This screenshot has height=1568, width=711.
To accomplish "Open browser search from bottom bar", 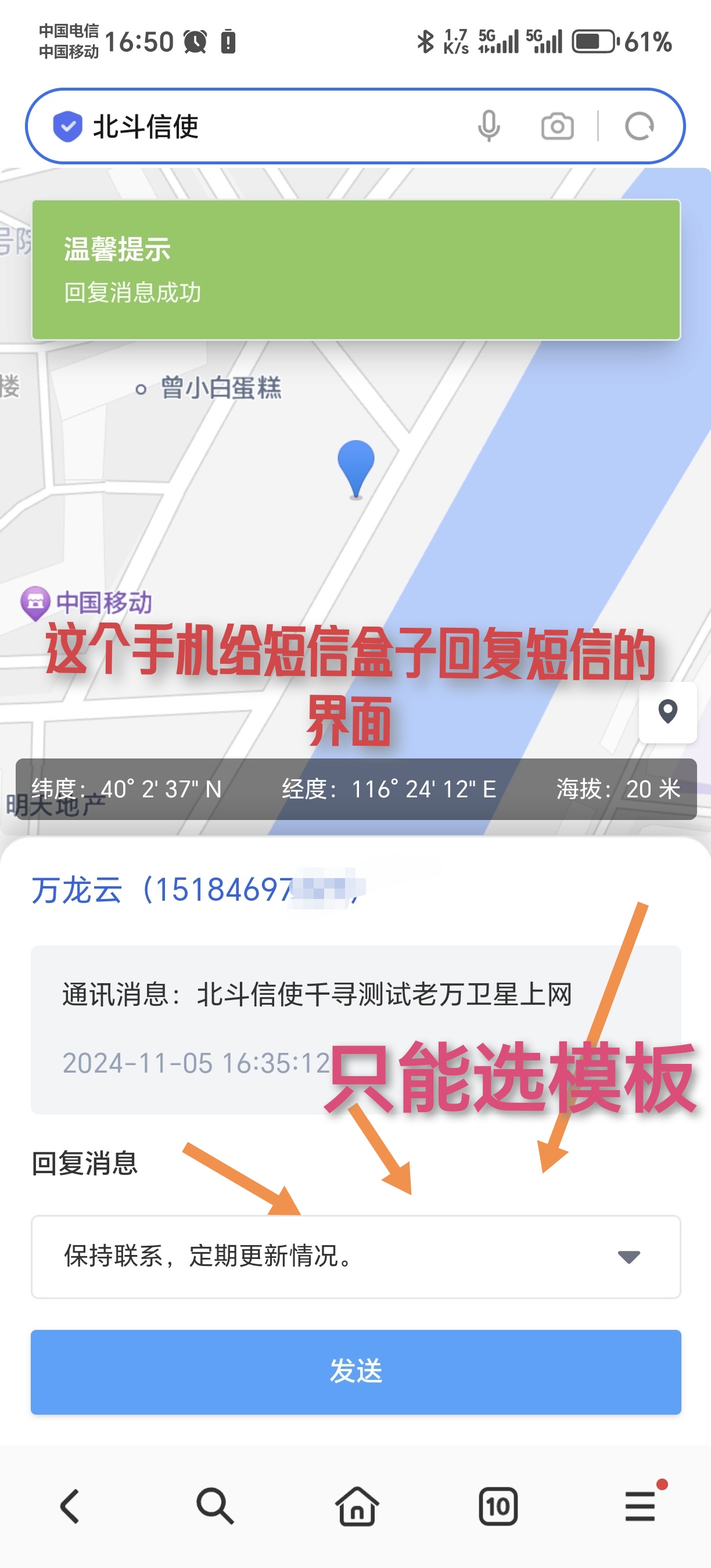I will pos(214,1506).
